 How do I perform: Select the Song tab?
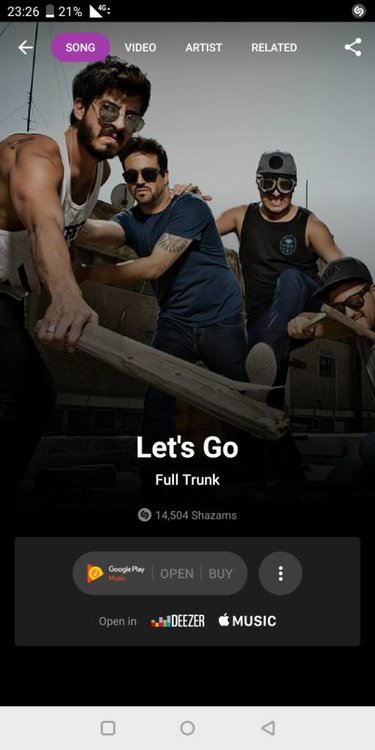tap(80, 47)
